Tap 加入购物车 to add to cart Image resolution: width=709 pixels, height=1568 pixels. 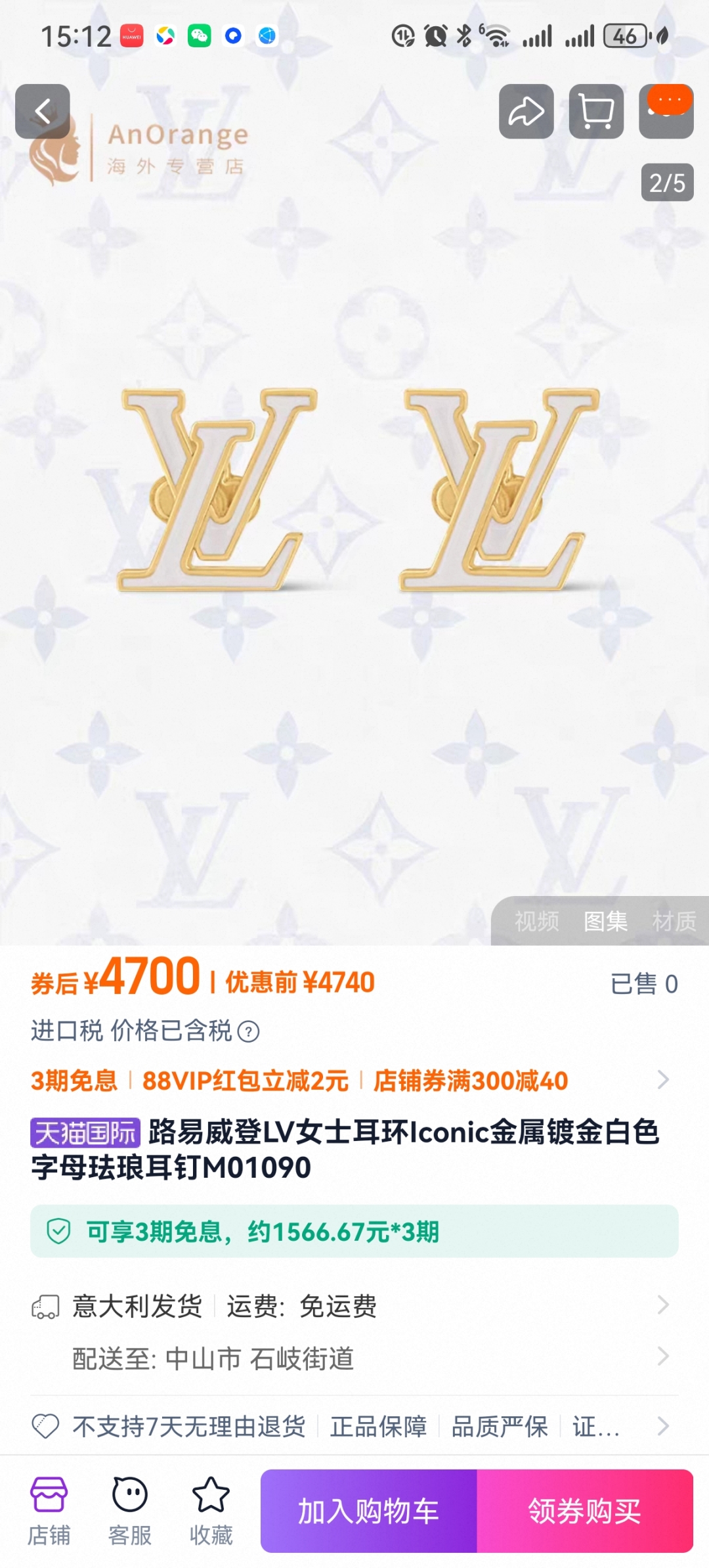tap(368, 1511)
